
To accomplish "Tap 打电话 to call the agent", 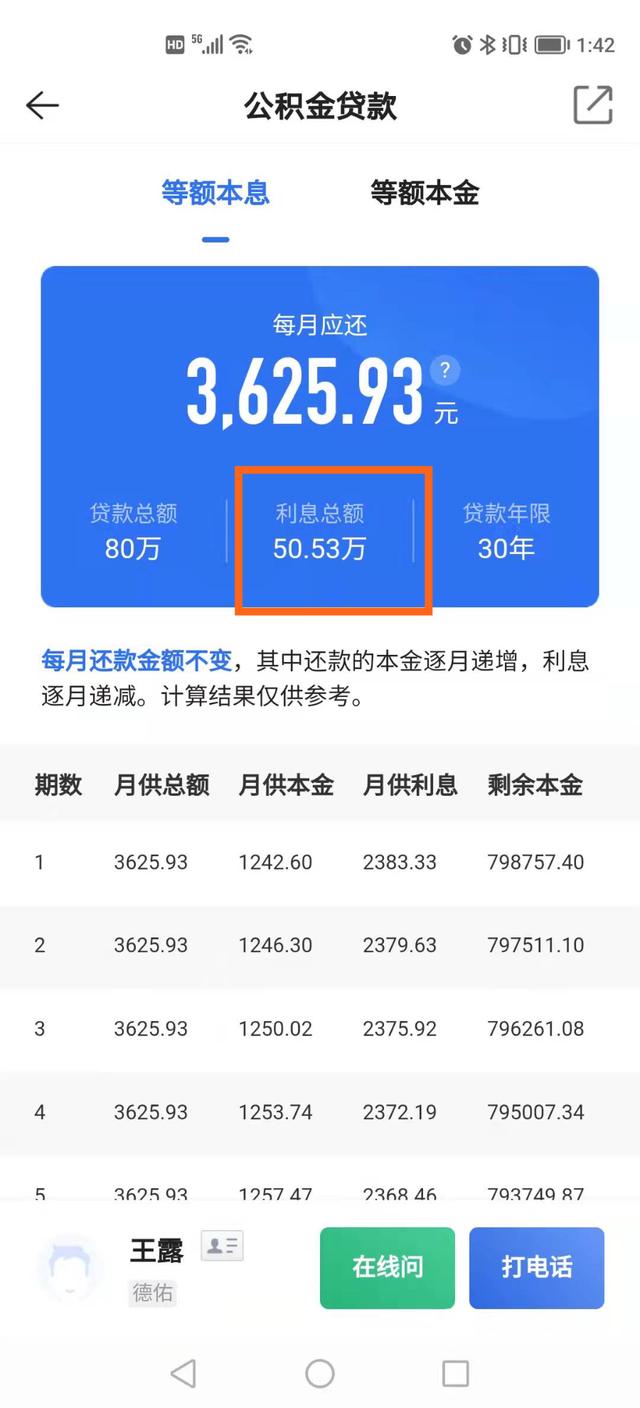I will click(536, 1267).
